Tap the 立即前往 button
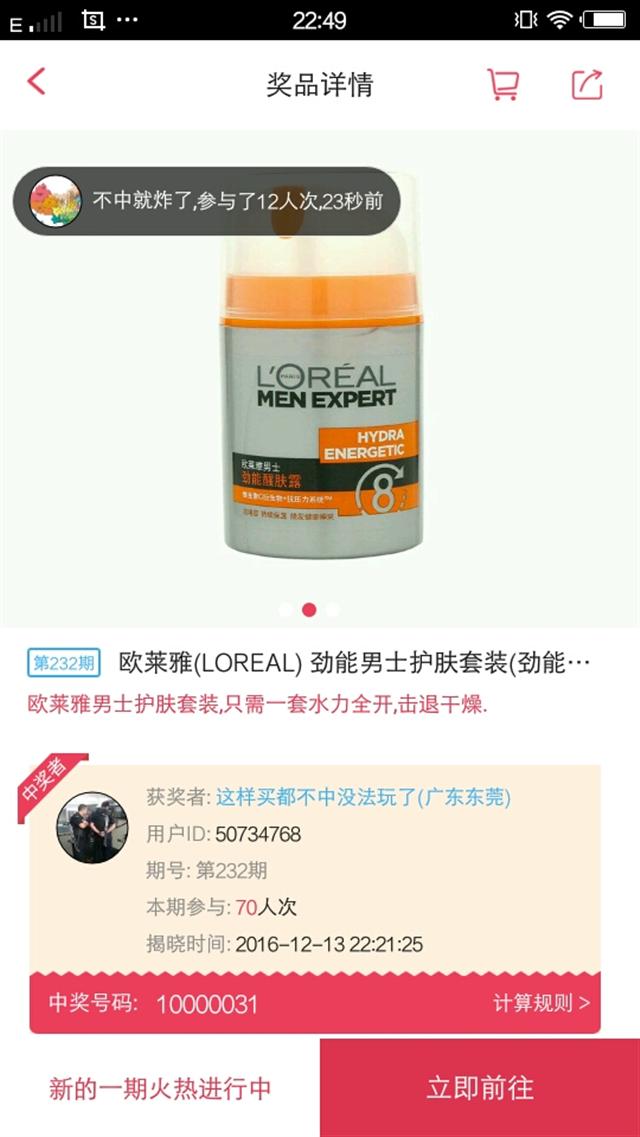 (x=480, y=1088)
